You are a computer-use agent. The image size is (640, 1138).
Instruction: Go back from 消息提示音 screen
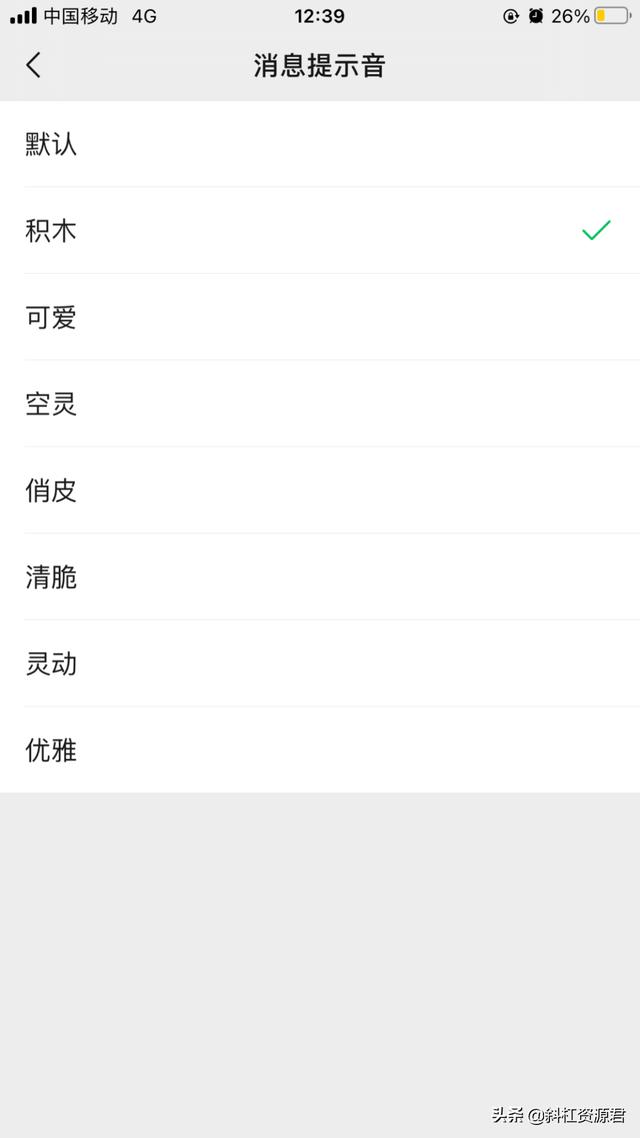[34, 66]
